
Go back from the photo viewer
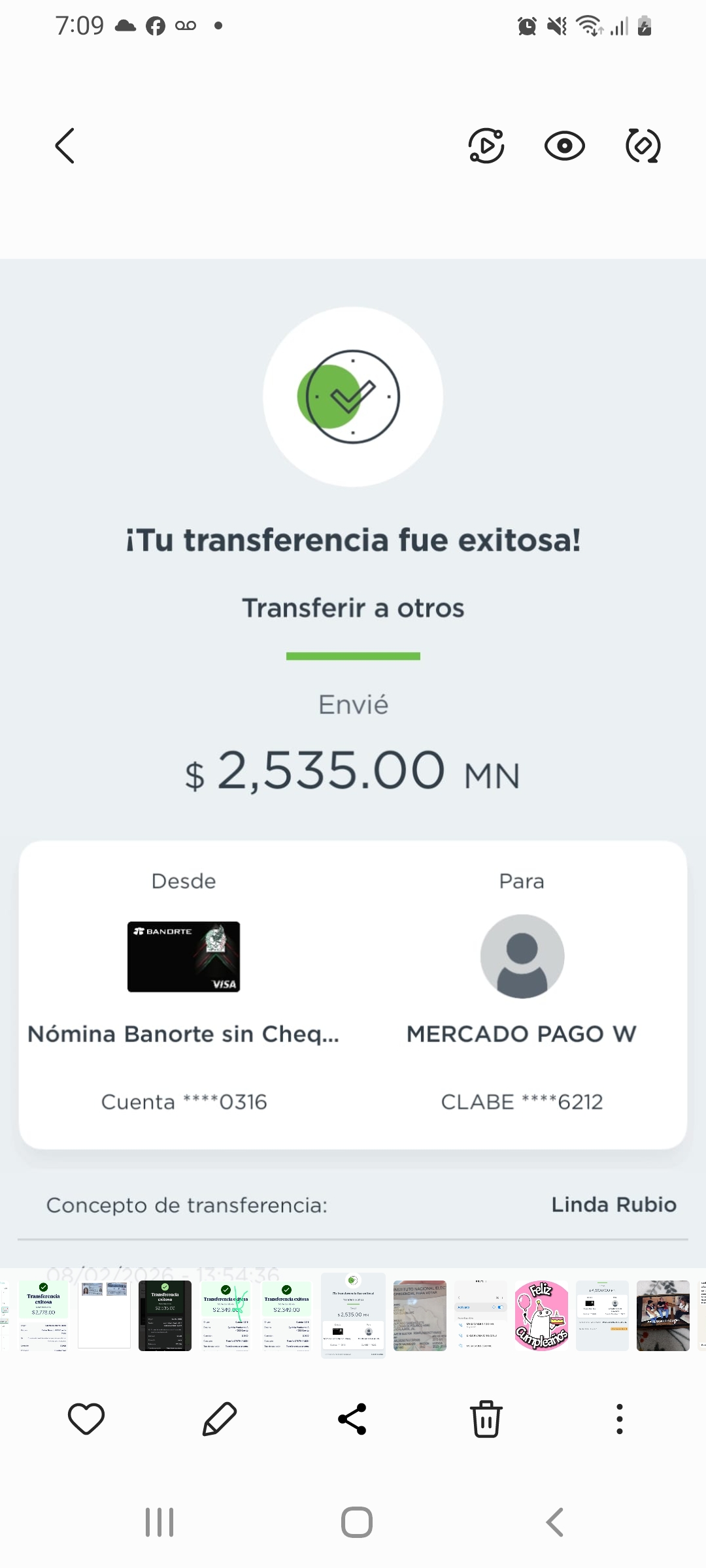coord(65,146)
